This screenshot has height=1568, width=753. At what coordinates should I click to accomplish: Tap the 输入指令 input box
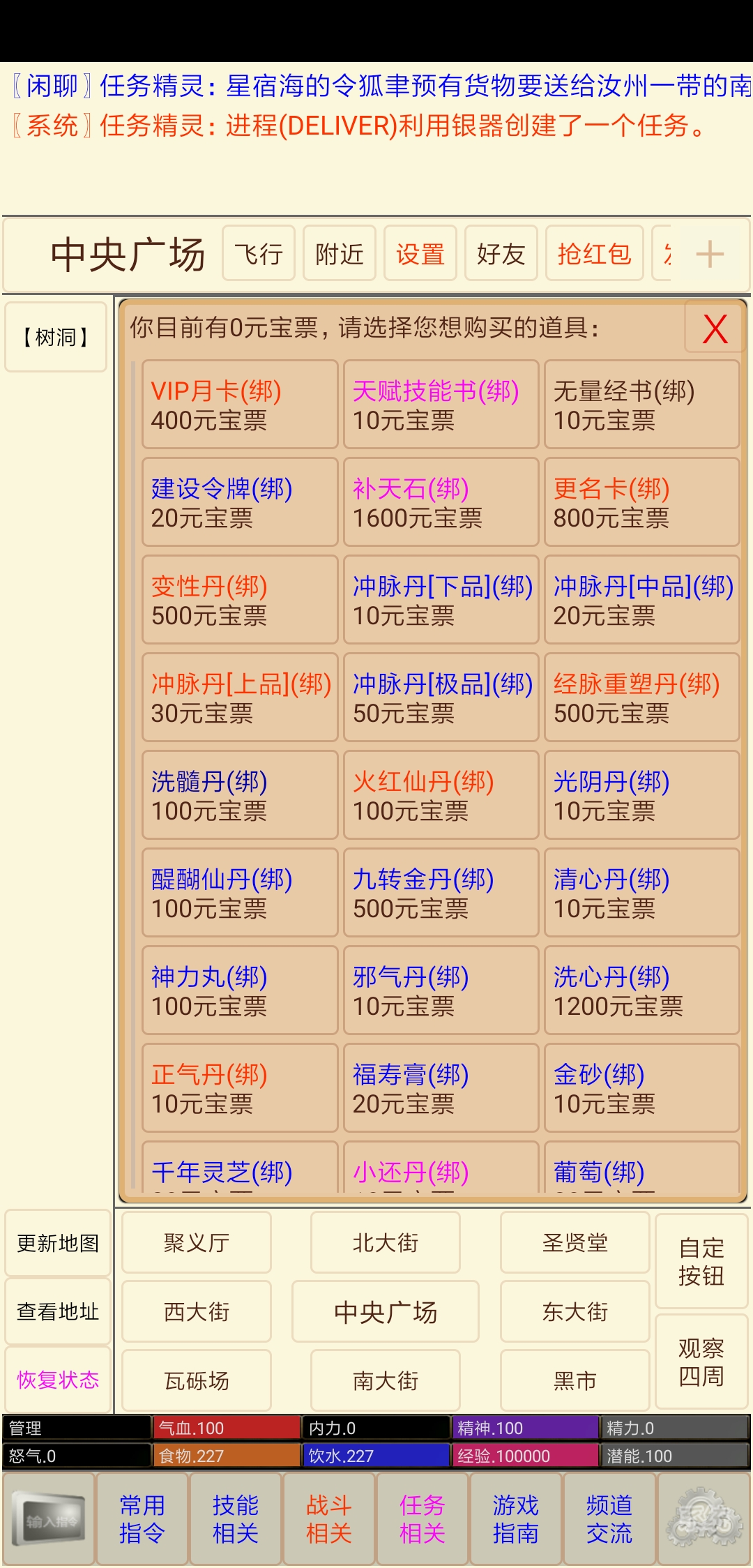(49, 1519)
